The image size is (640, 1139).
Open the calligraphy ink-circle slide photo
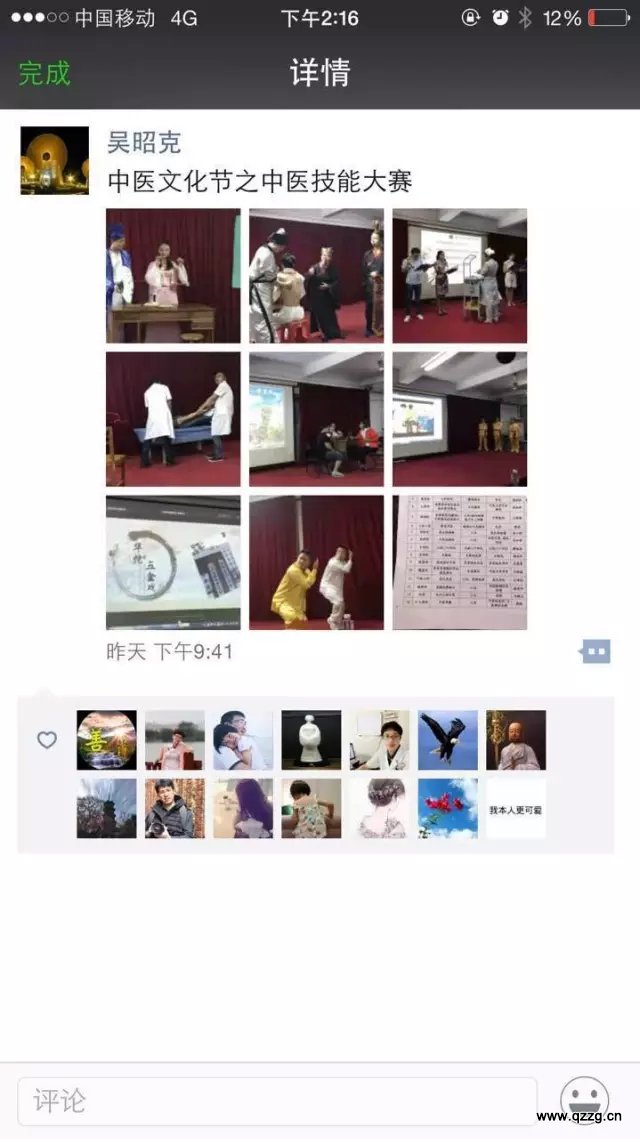click(173, 562)
